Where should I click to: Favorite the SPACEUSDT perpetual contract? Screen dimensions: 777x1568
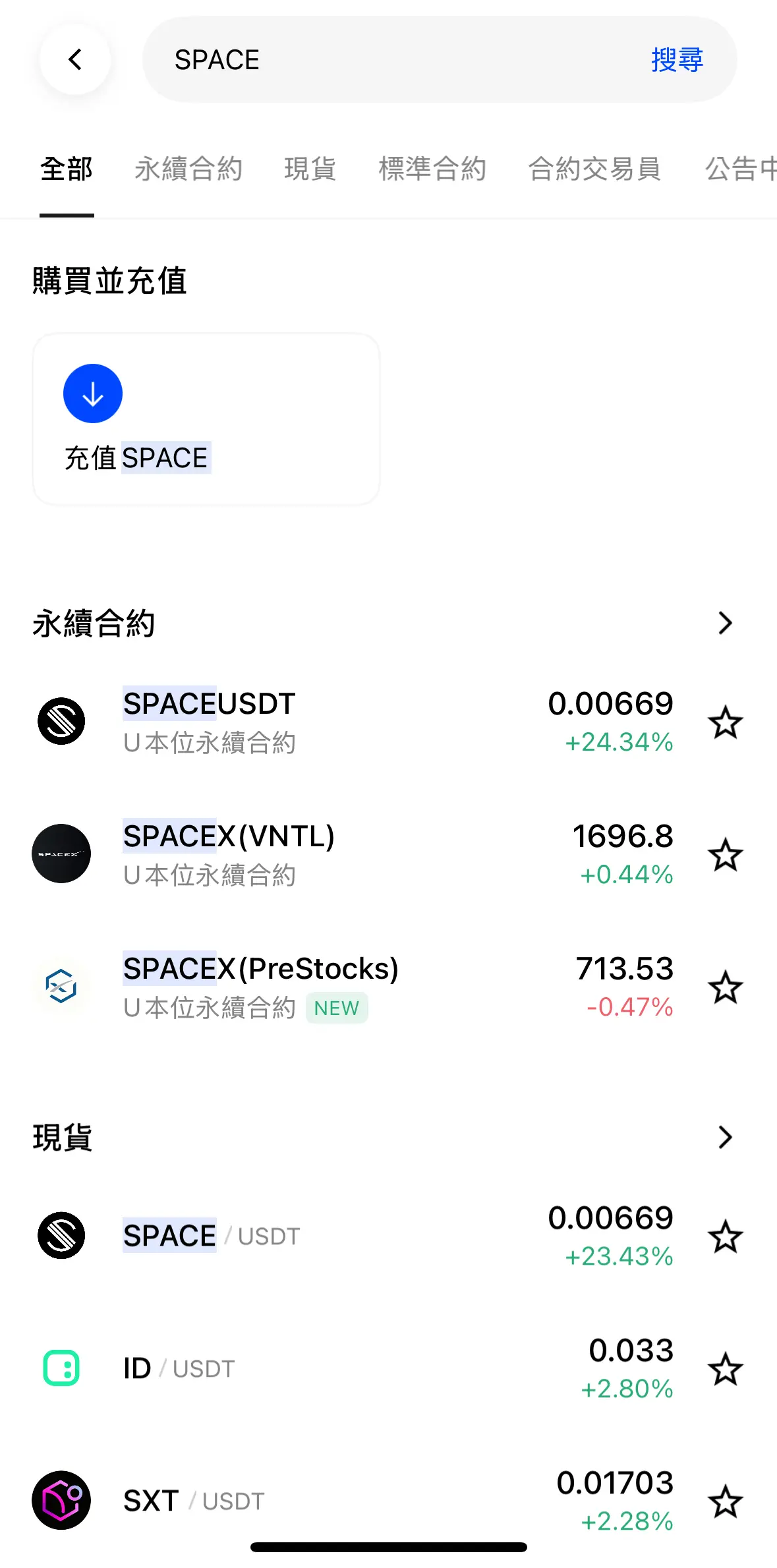726,721
